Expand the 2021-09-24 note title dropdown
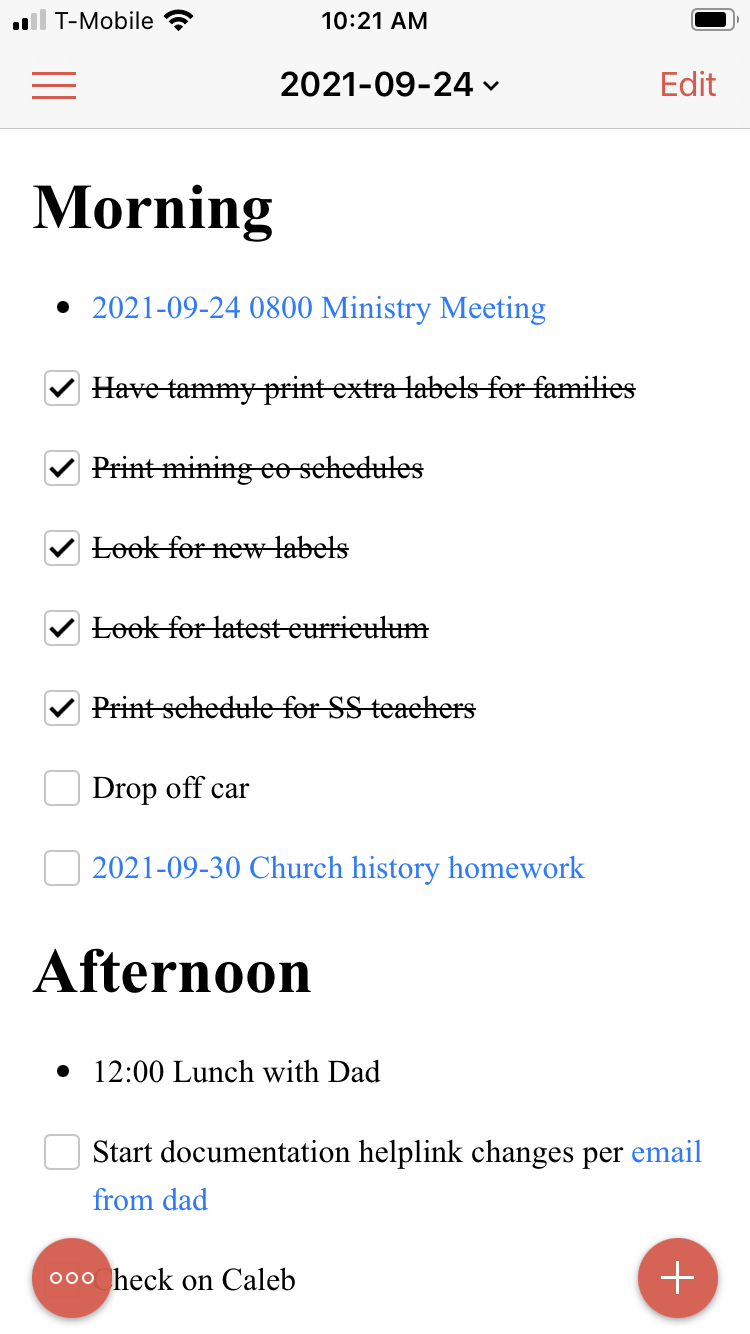This screenshot has height=1334, width=750. 389,85
